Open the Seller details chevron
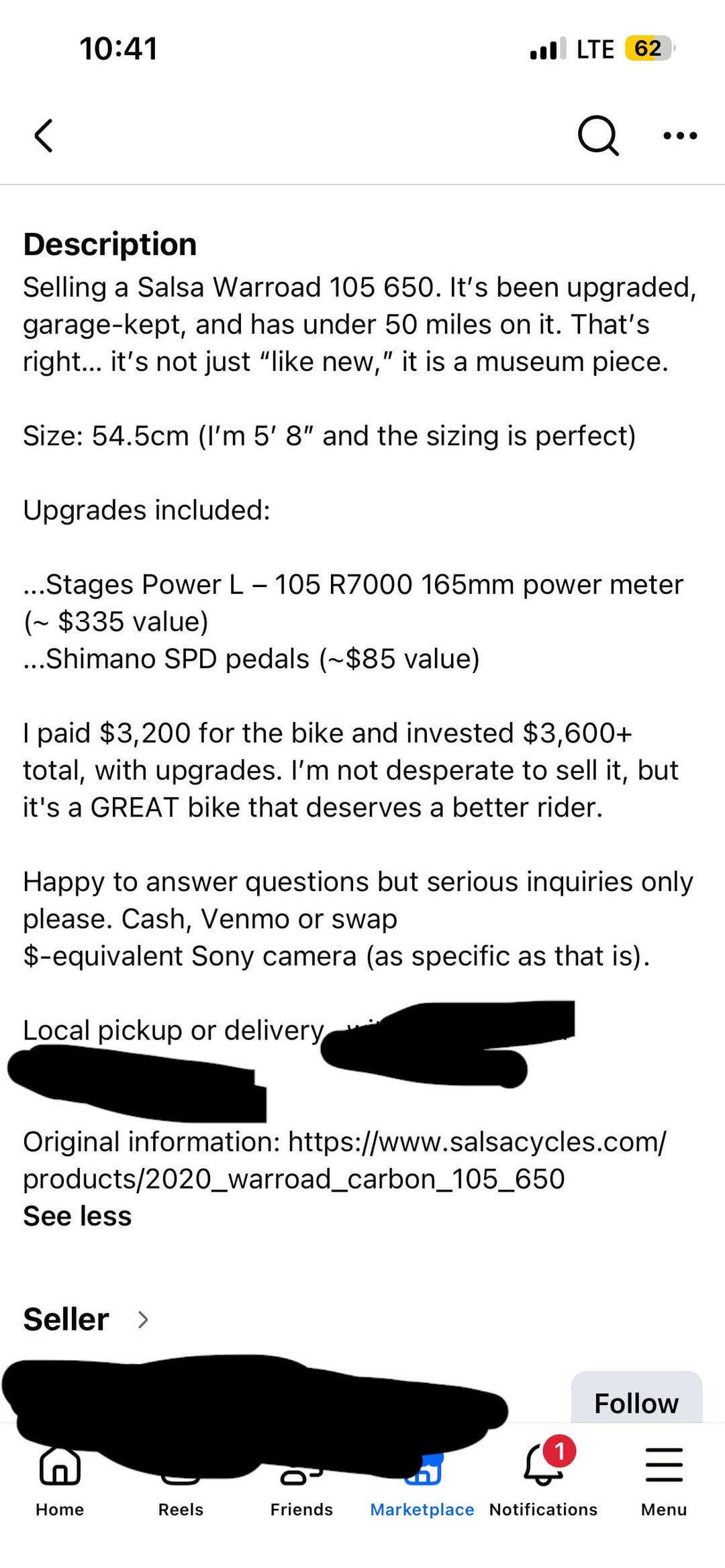The height and width of the screenshot is (1568, 725). click(143, 1320)
